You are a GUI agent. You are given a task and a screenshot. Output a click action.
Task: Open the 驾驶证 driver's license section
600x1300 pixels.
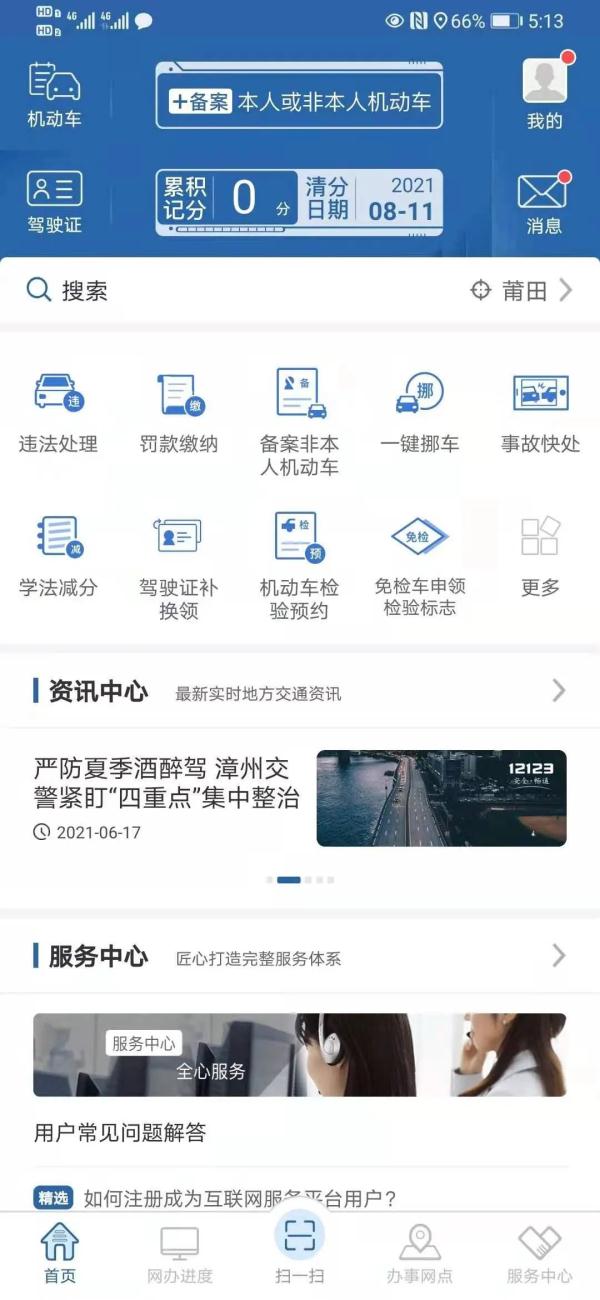[54, 201]
